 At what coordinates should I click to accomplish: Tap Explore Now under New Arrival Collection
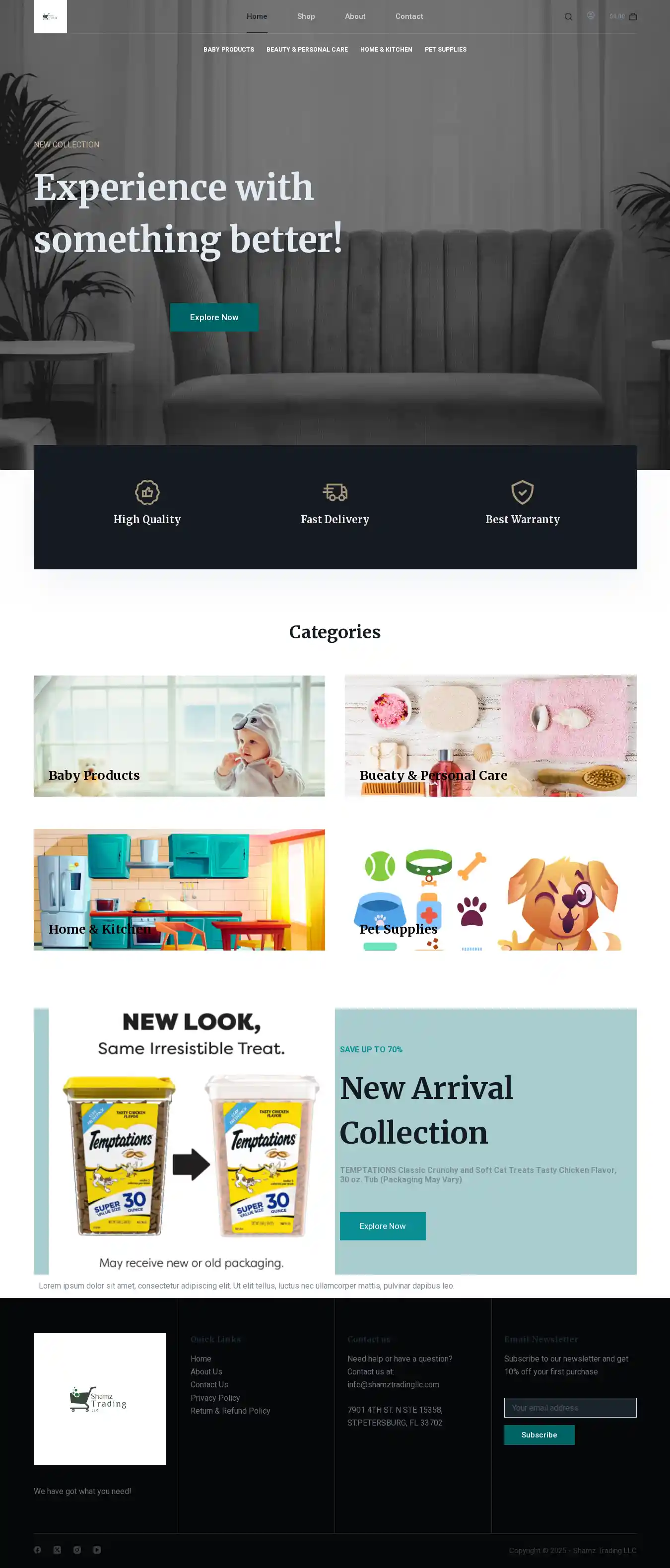[382, 1226]
